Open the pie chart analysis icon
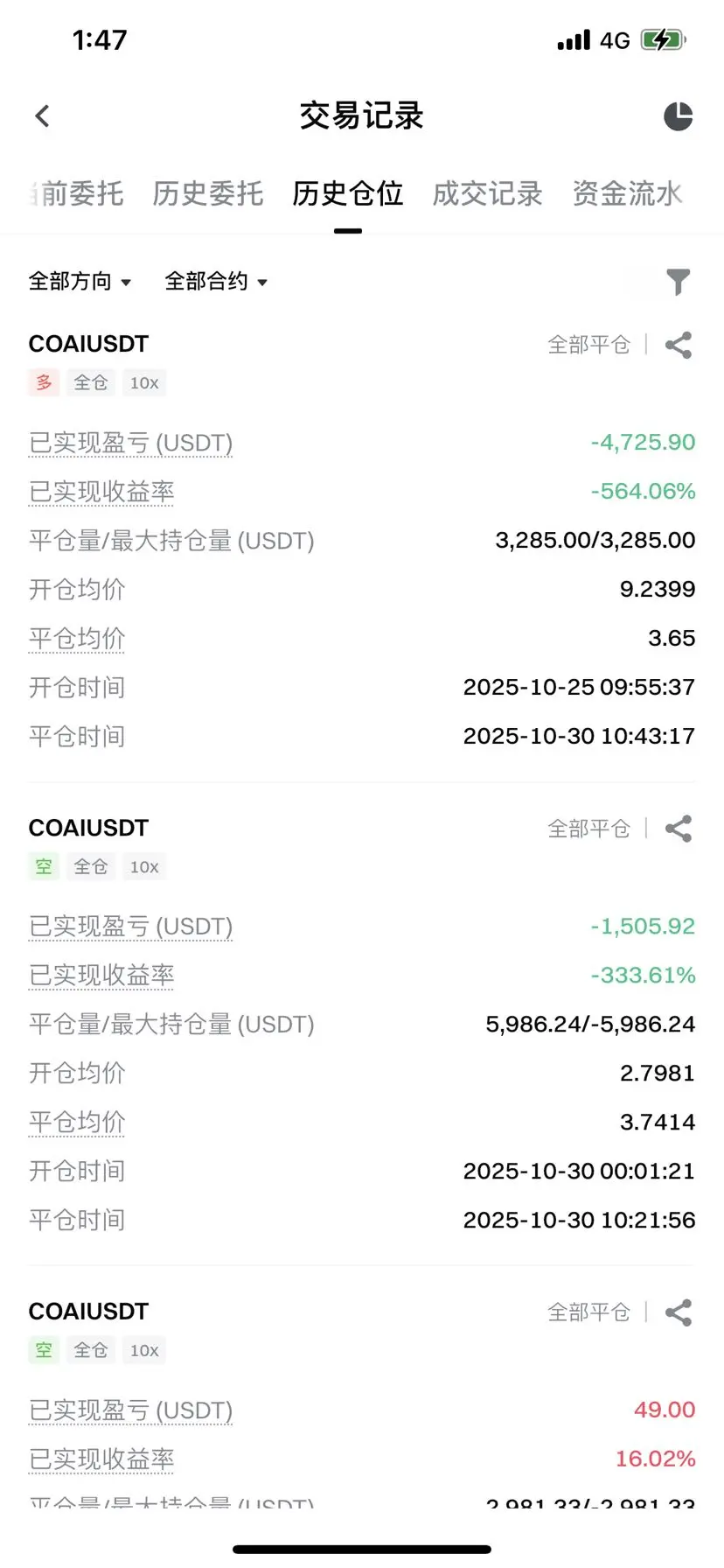 (x=678, y=116)
